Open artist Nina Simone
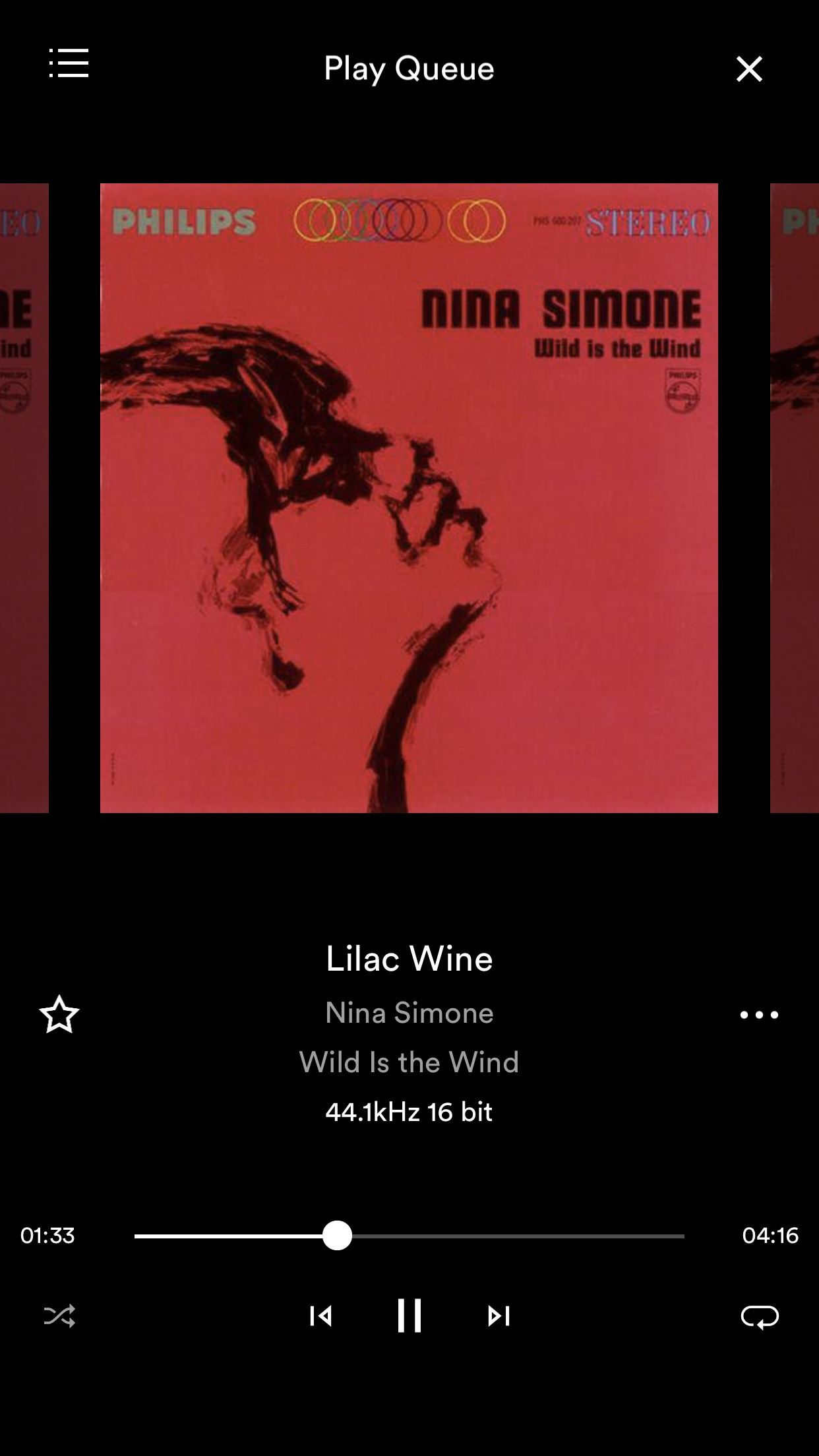This screenshot has height=1456, width=819. (x=409, y=1013)
